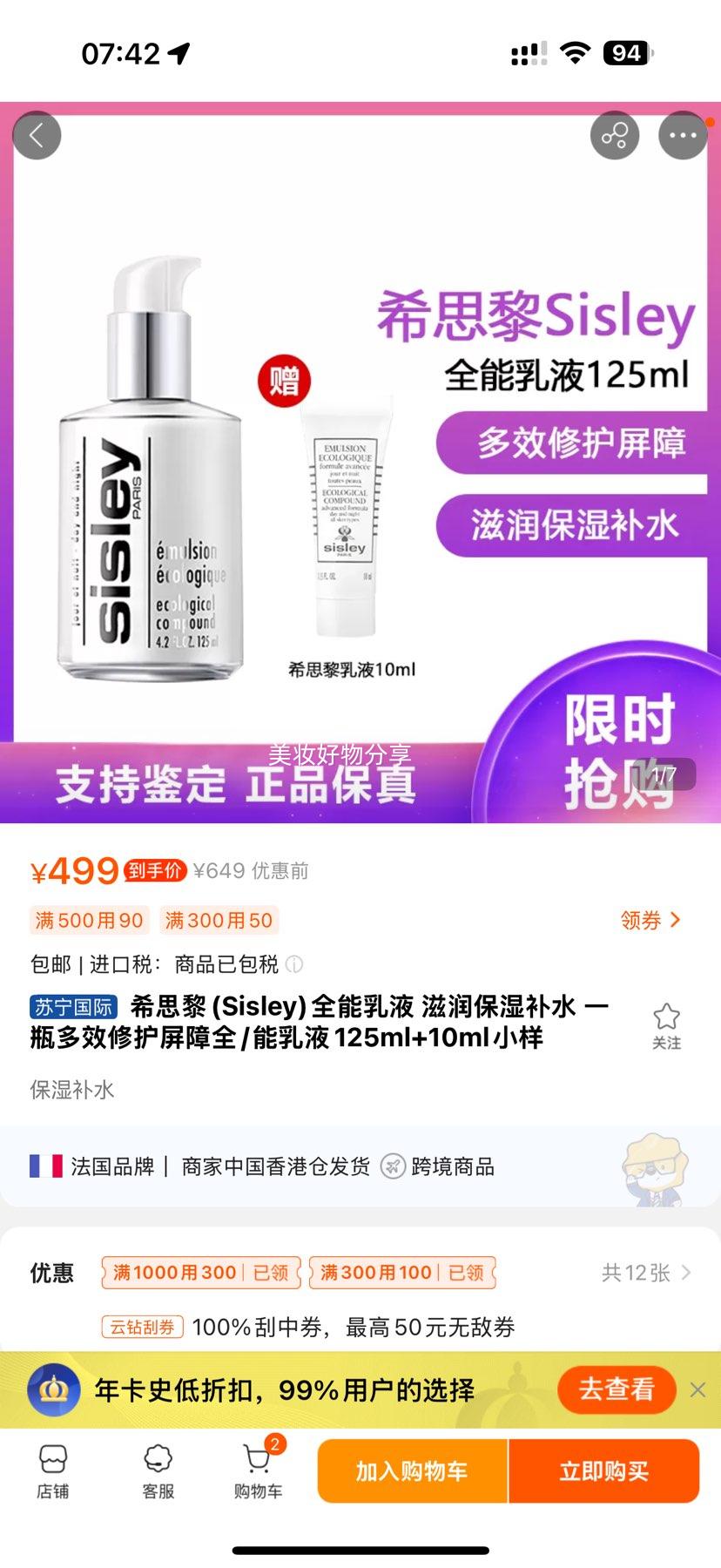Select the 满500用90 coupon

click(x=89, y=920)
